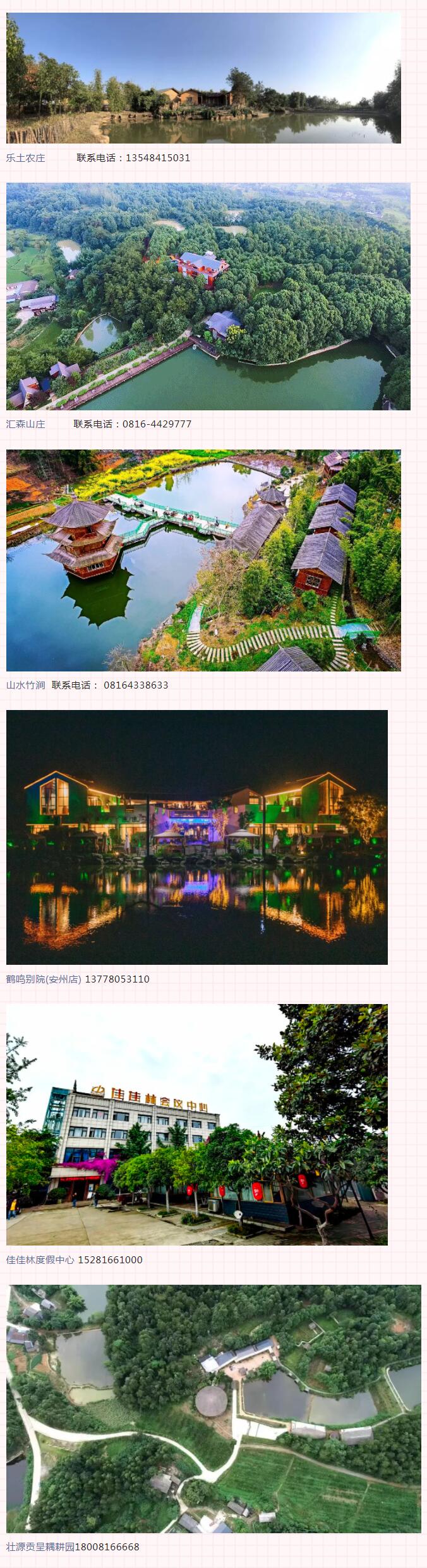Open the 汇森山庄 link
The width and height of the screenshot is (427, 1568).
[25, 424]
